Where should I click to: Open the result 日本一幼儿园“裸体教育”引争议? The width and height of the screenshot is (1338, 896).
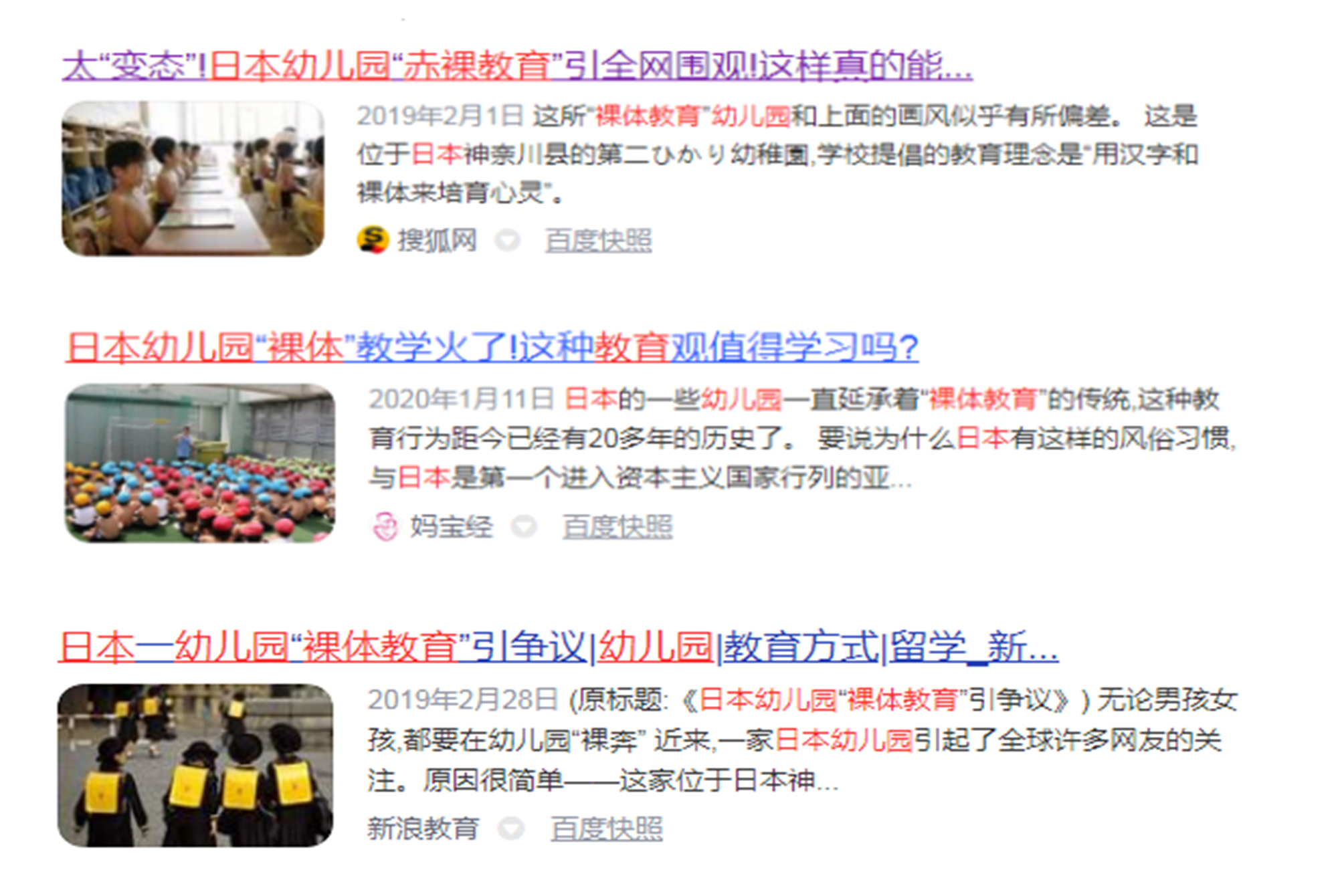(x=558, y=647)
